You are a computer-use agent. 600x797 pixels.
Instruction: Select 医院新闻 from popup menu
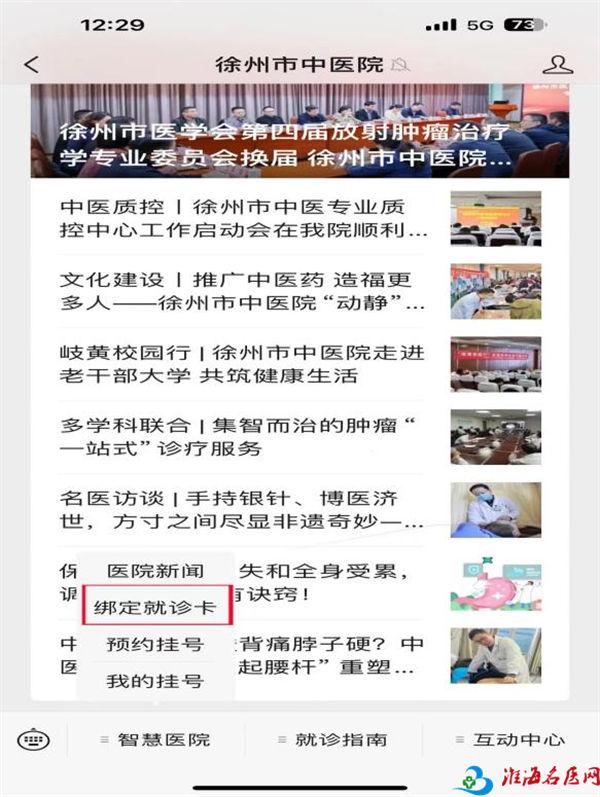155,572
